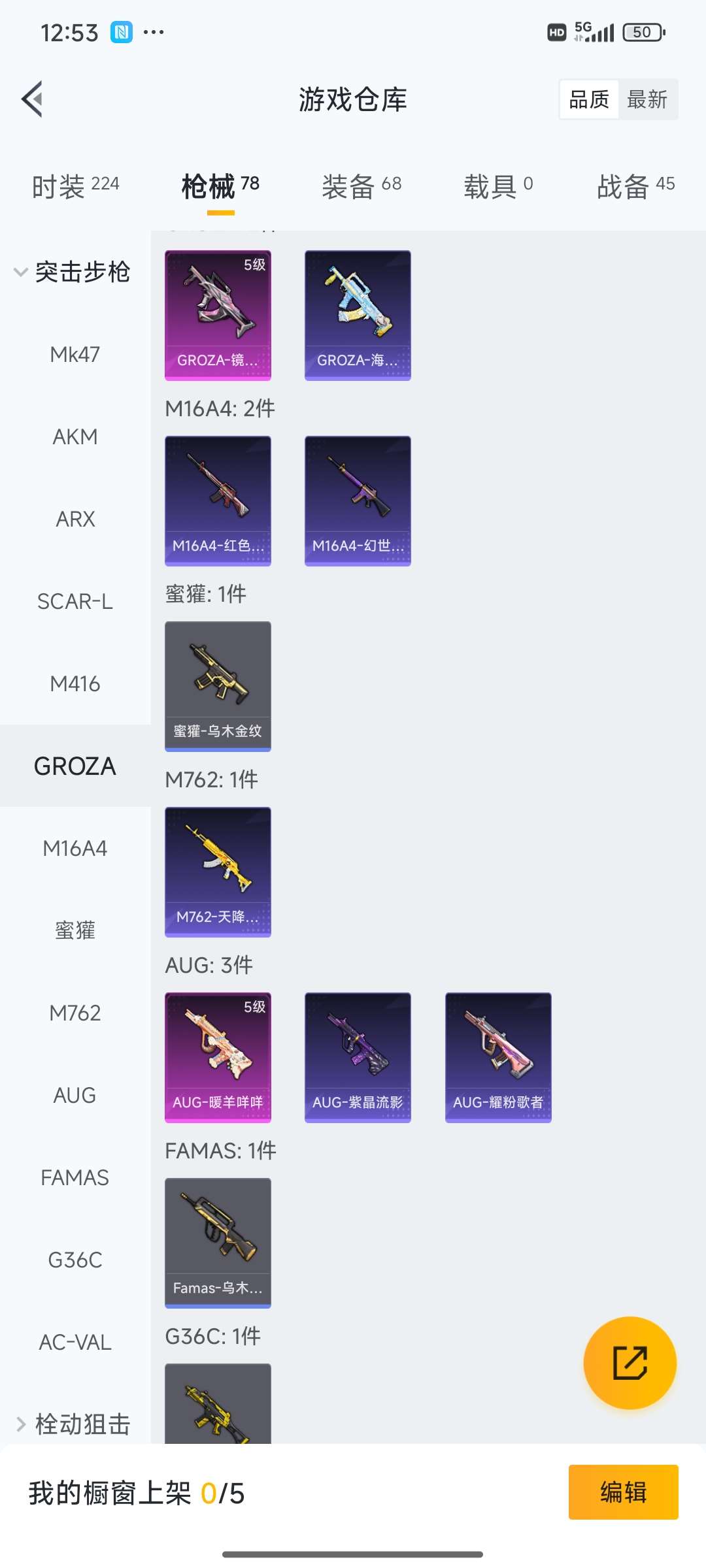Jump to FAMAS in the sidebar
Screen dimensions: 706x1568
75,1177
